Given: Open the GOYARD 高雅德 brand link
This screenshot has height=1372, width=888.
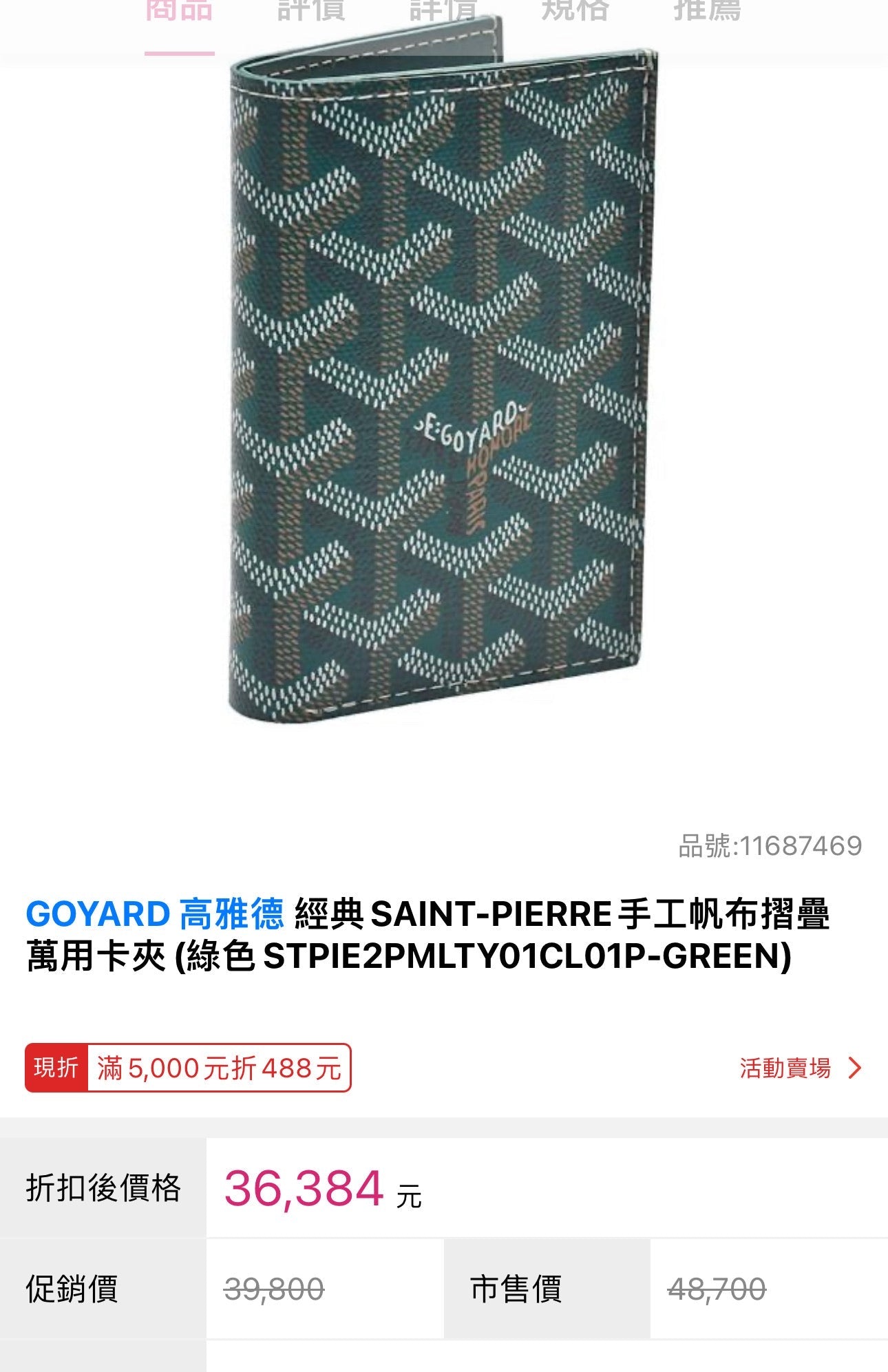Looking at the screenshot, I should tap(155, 914).
